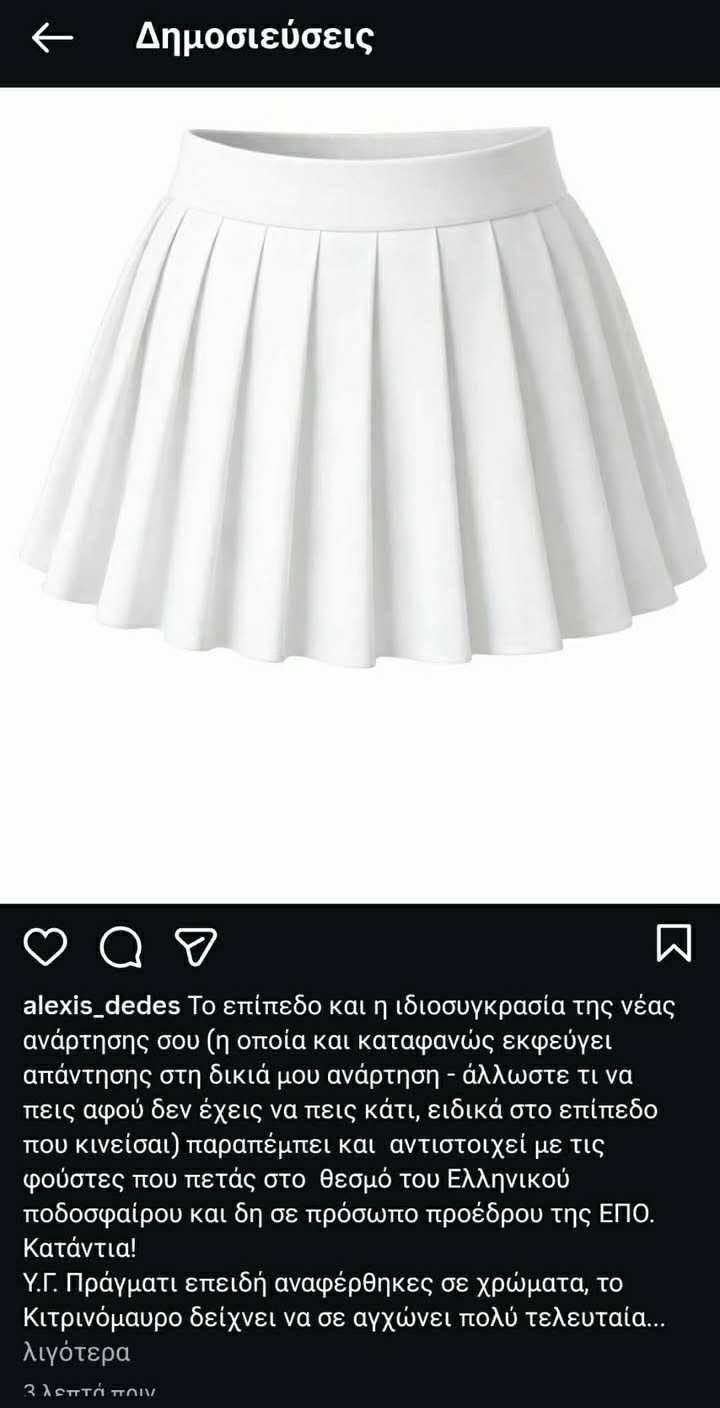Viewport: 720px width, 1408px height.
Task: Share the post via send icon
Action: pyautogui.click(x=195, y=945)
